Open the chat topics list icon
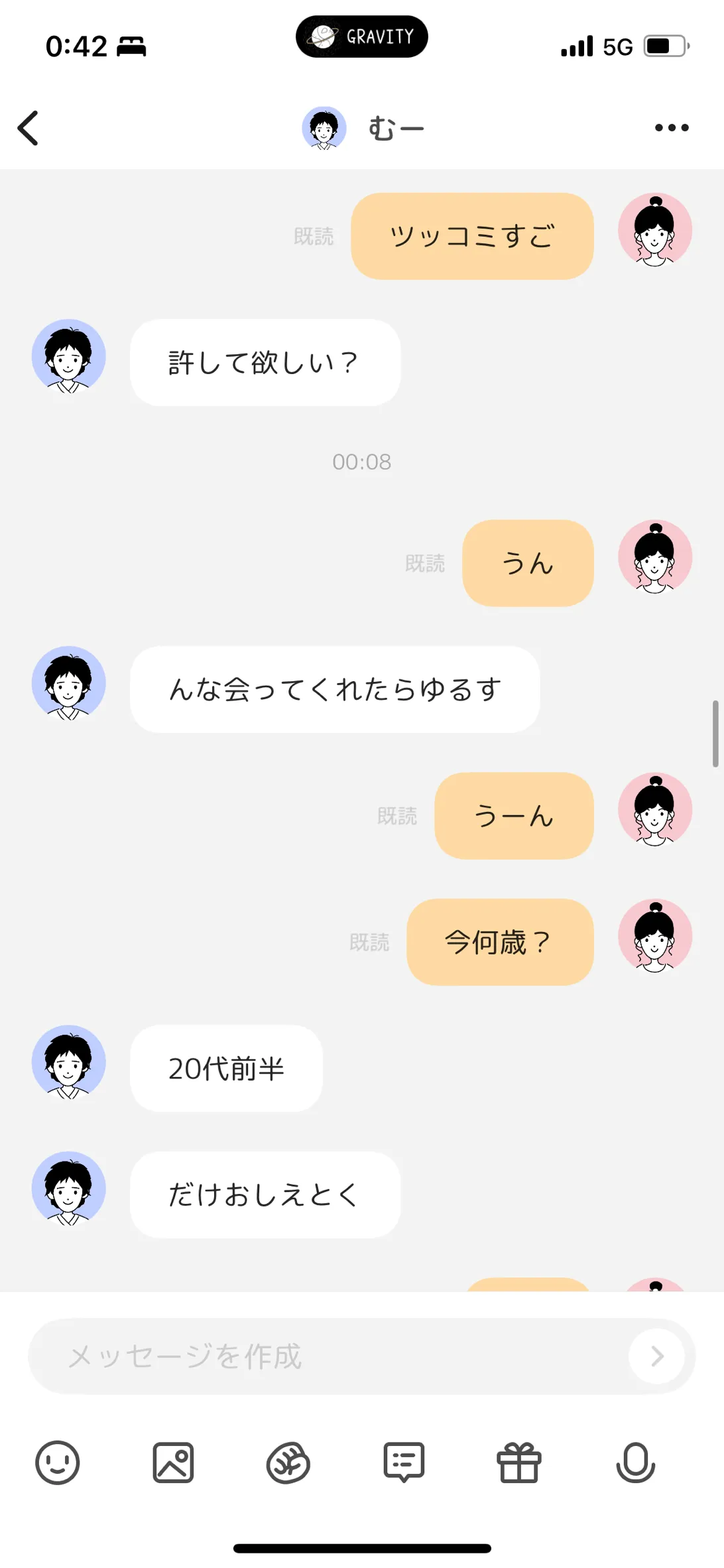Screen dimensions: 724x1568 [404, 1463]
